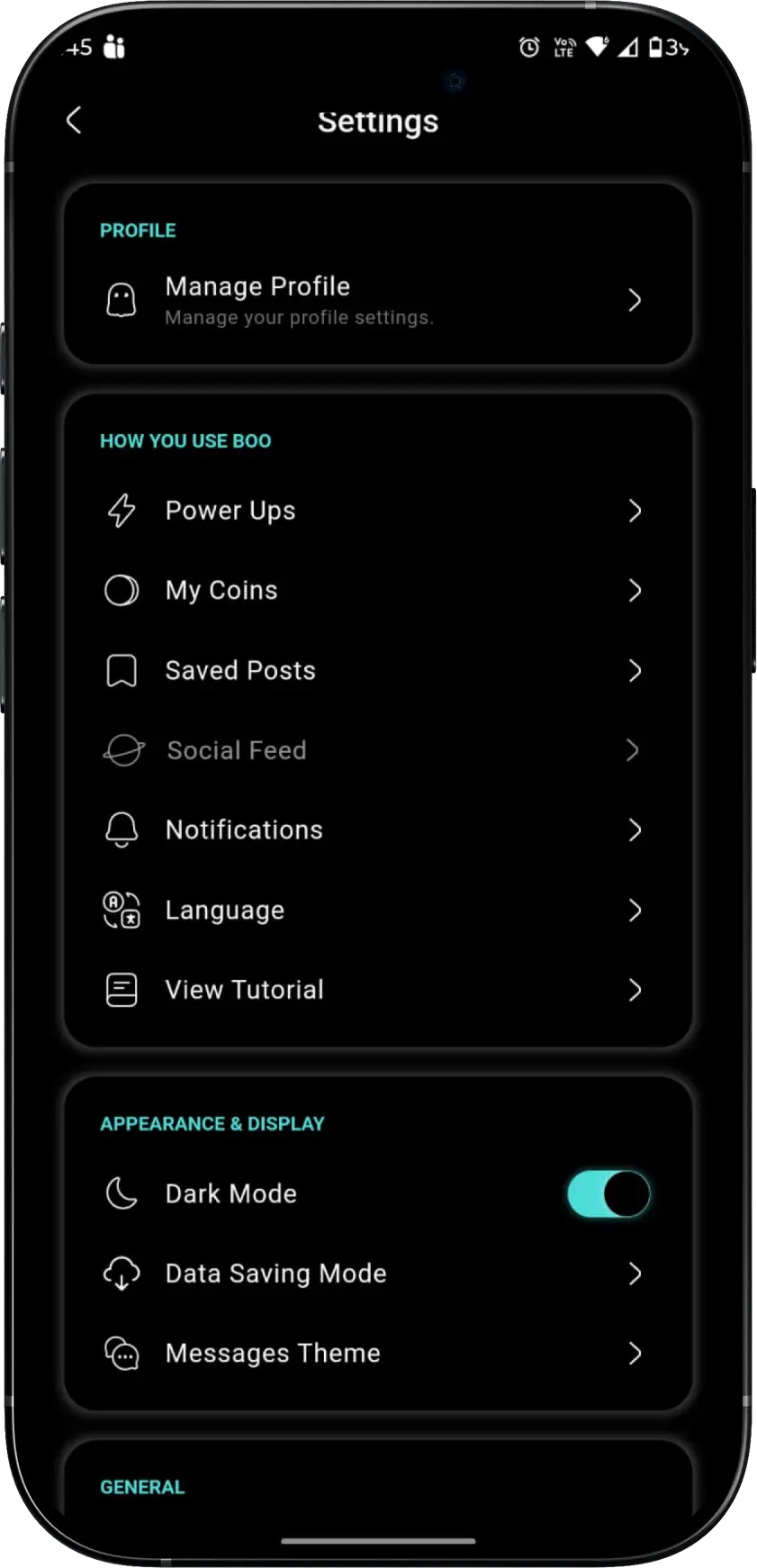View My Coins
Image resolution: width=757 pixels, height=1568 pixels.
coord(376,591)
